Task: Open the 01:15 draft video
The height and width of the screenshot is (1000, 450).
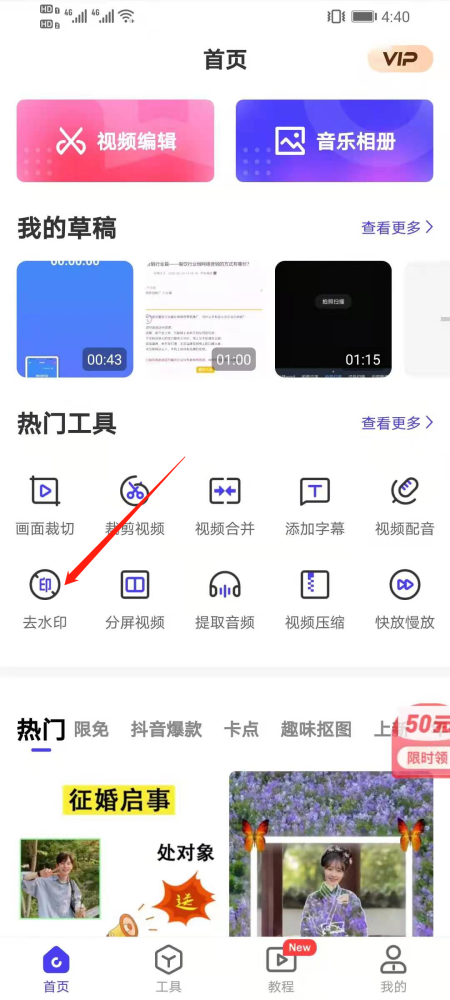Action: pyautogui.click(x=333, y=319)
